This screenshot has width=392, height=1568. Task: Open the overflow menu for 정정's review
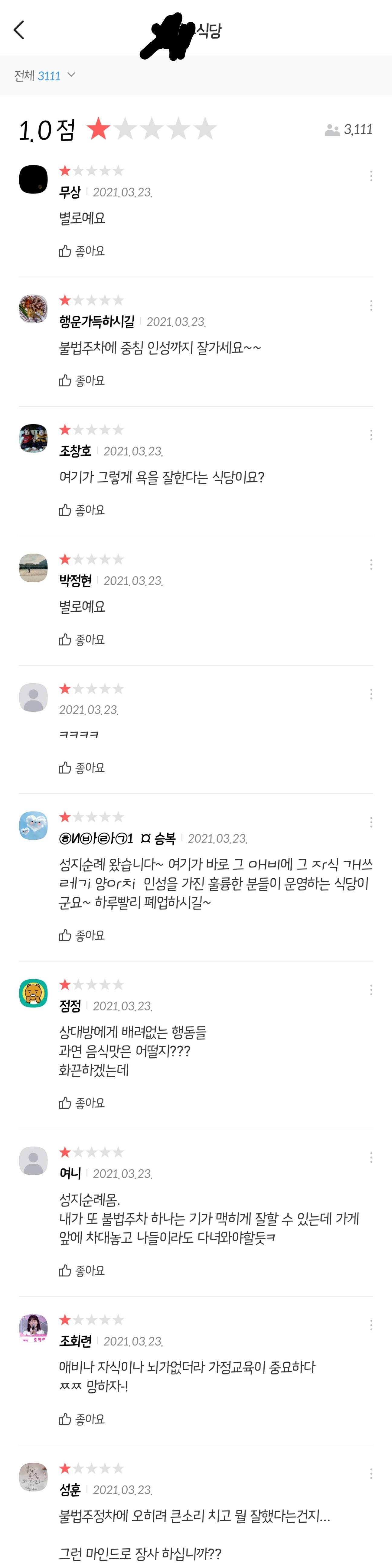pyautogui.click(x=371, y=990)
